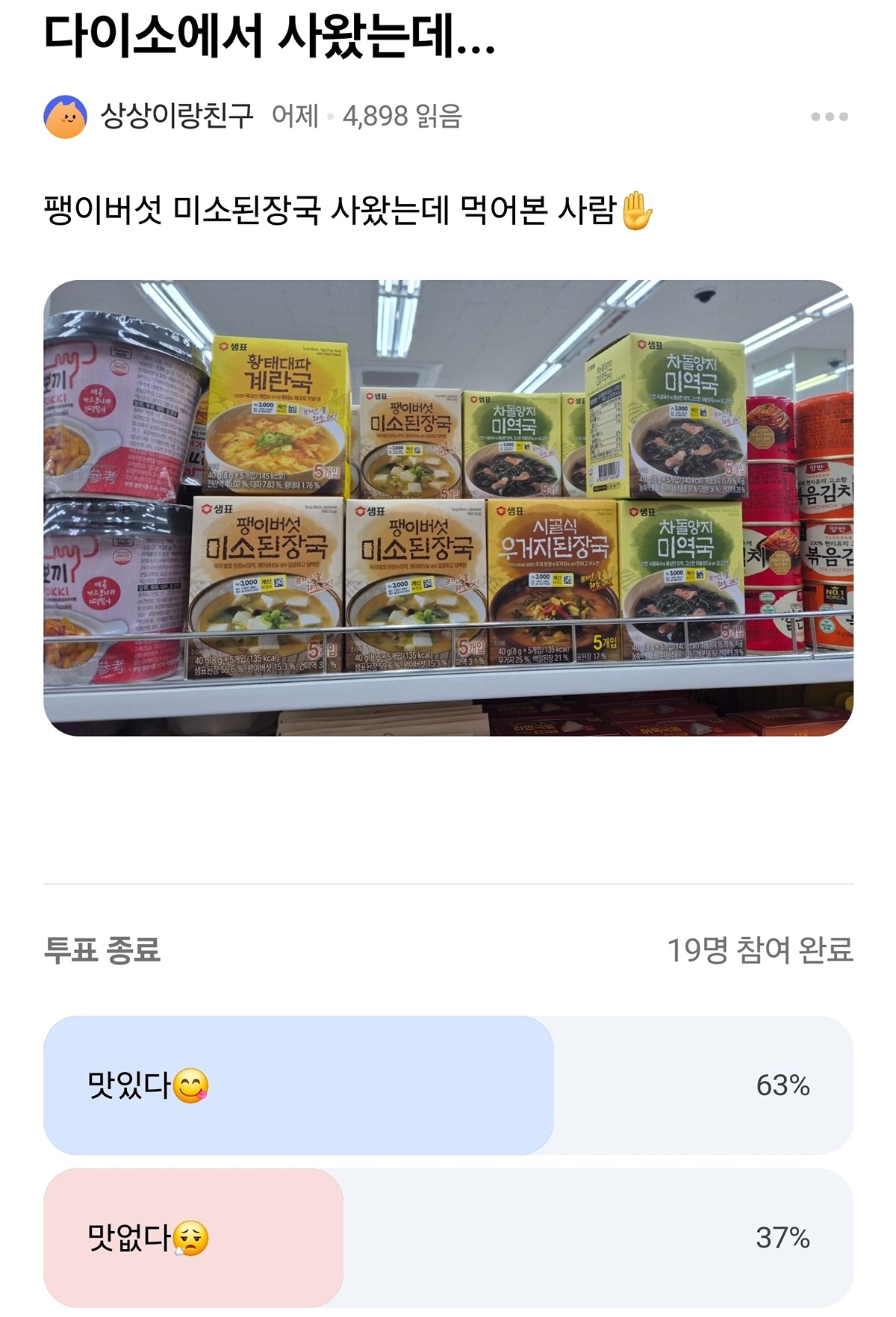View the author name 상상이랑친구
Image resolution: width=896 pixels, height=1317 pixels.
pyautogui.click(x=177, y=117)
